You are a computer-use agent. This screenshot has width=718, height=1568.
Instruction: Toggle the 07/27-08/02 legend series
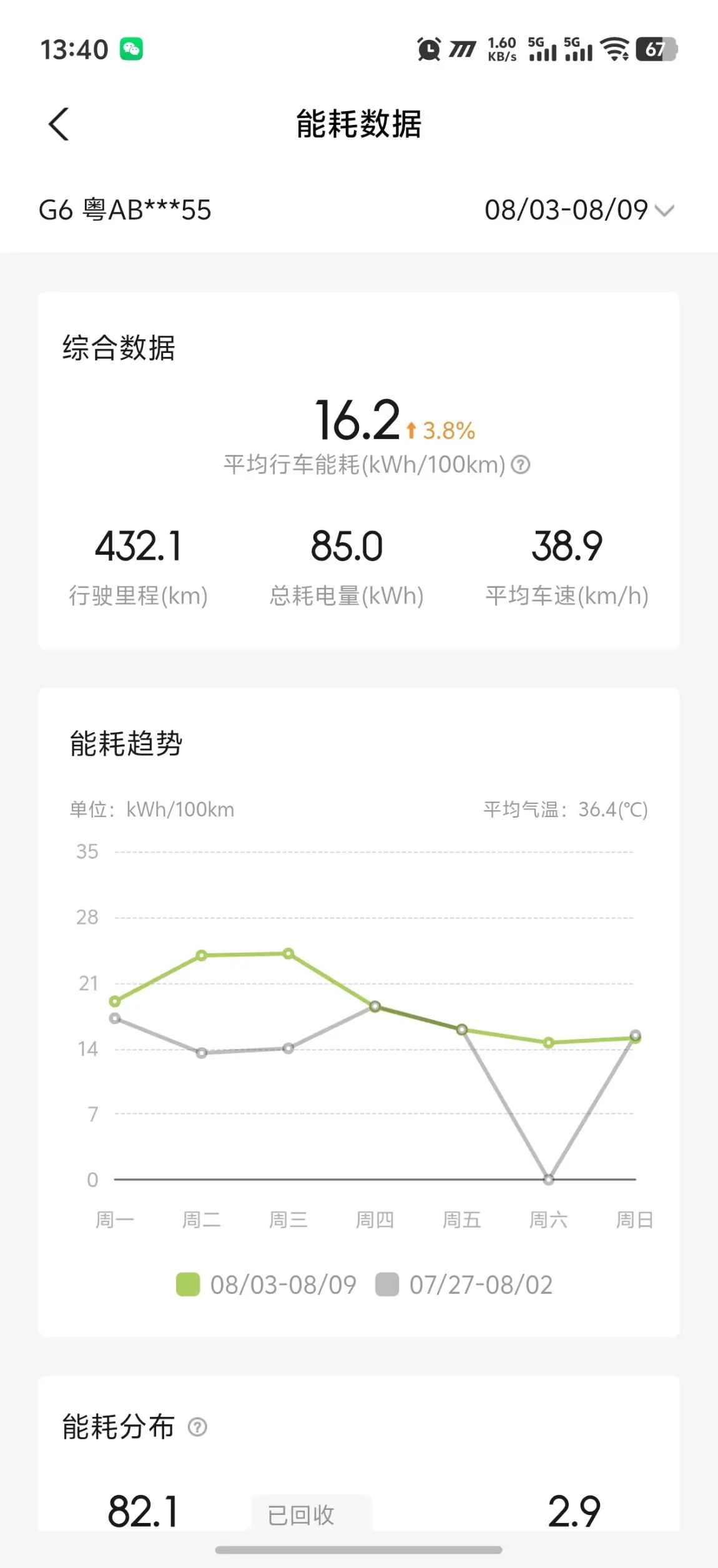[465, 1285]
